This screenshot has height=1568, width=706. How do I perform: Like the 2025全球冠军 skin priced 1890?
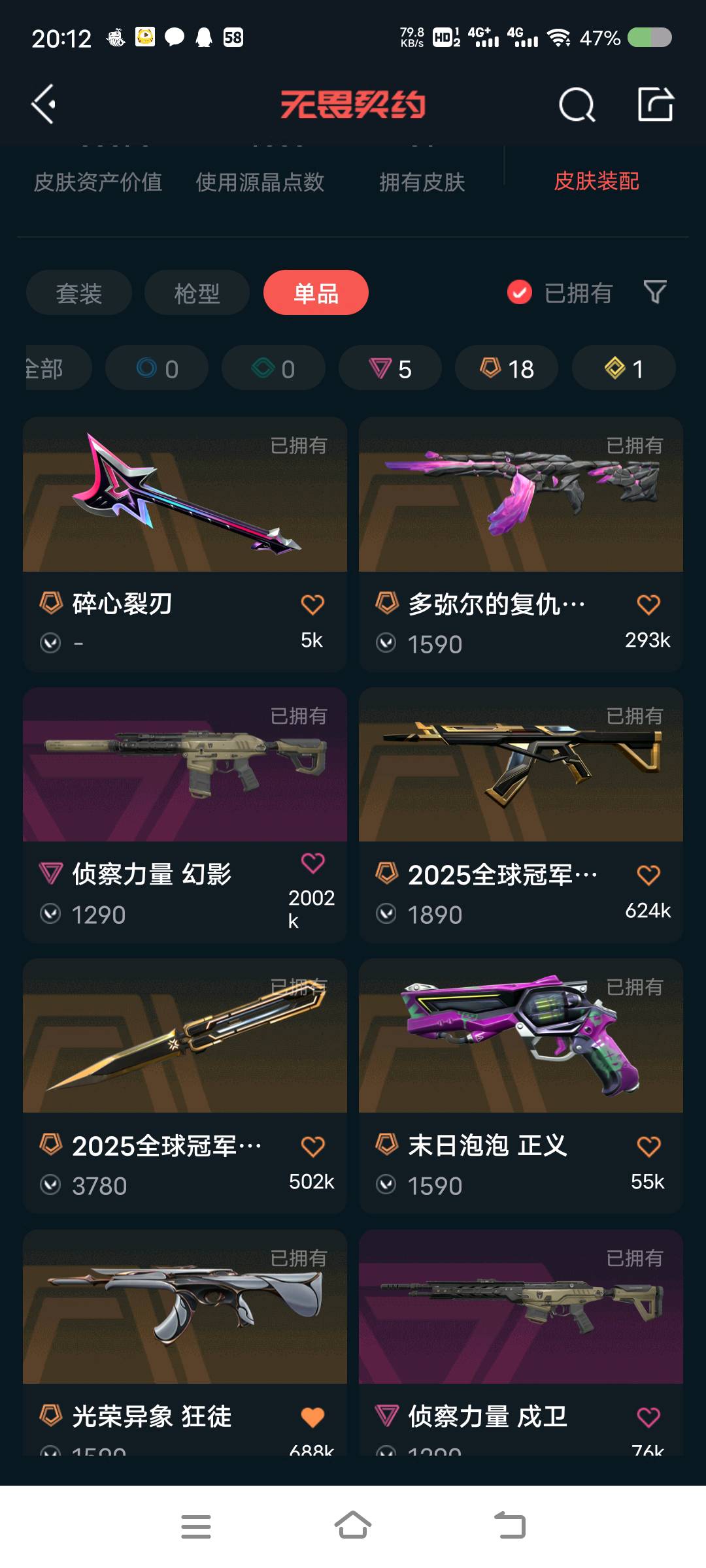pos(648,875)
